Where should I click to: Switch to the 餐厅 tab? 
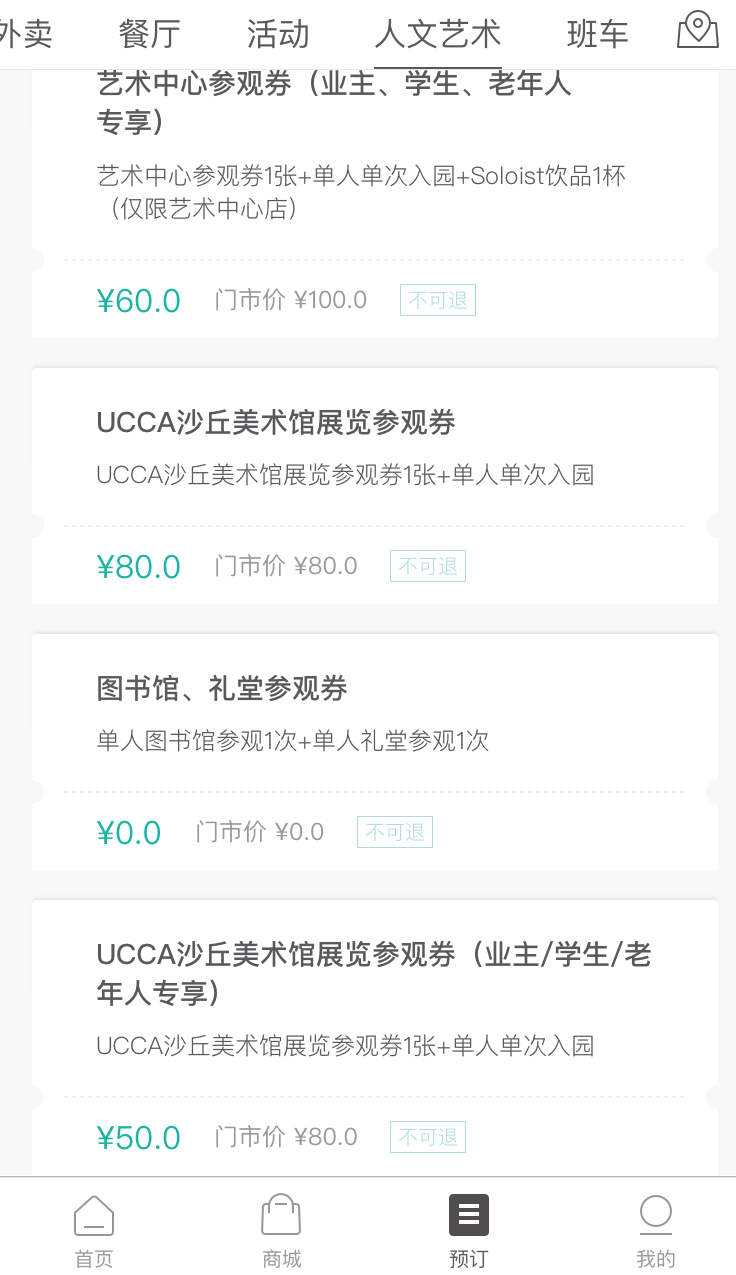click(x=149, y=34)
